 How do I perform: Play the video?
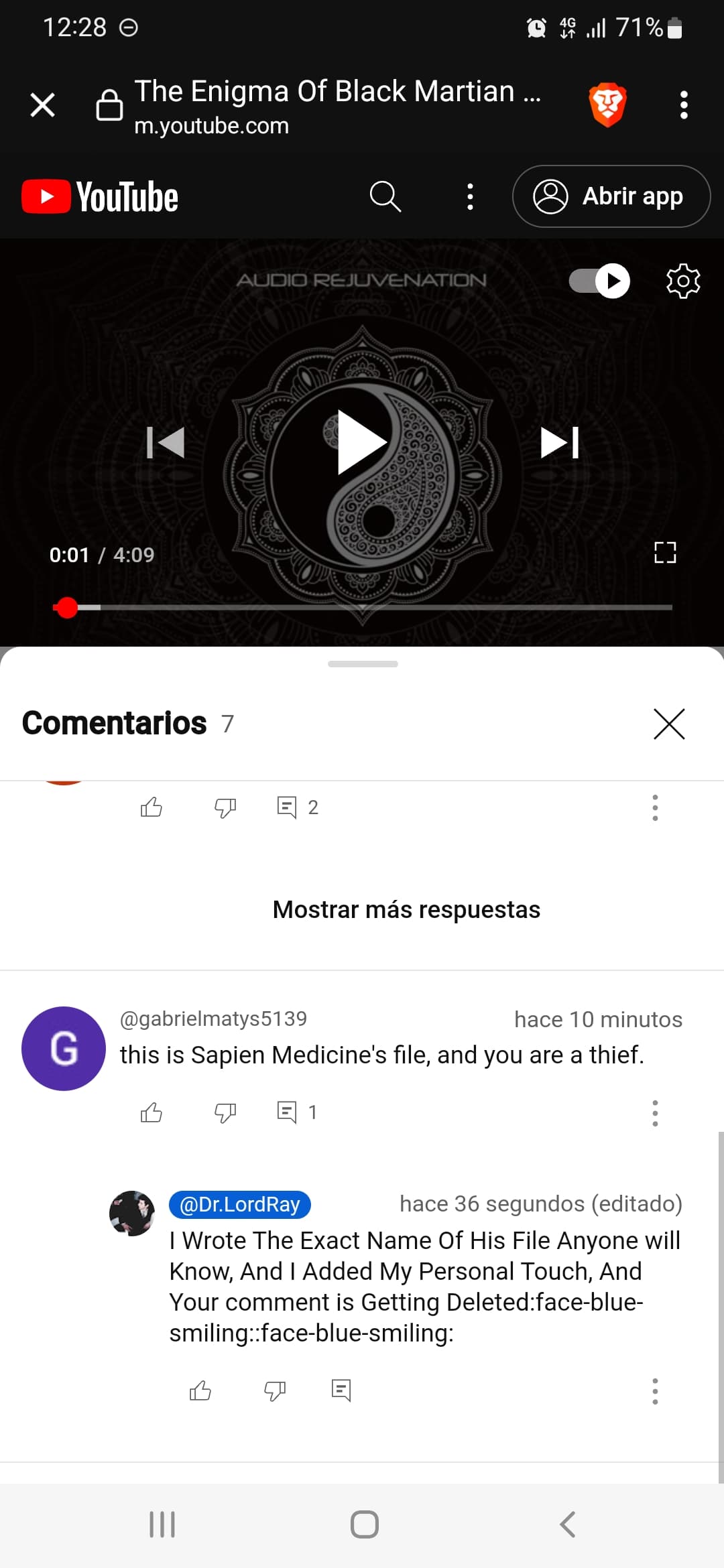click(362, 442)
